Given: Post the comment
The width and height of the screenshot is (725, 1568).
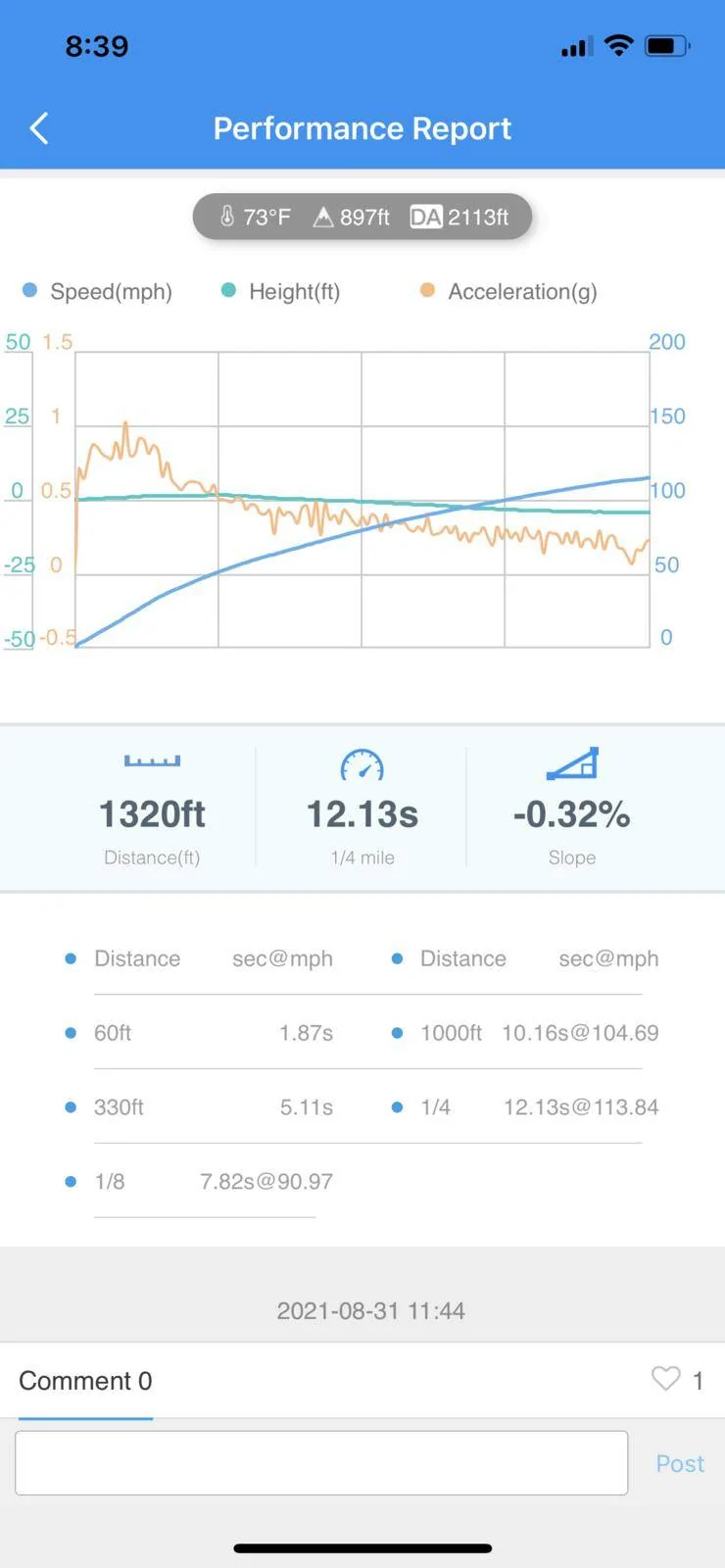Looking at the screenshot, I should pyautogui.click(x=680, y=1463).
